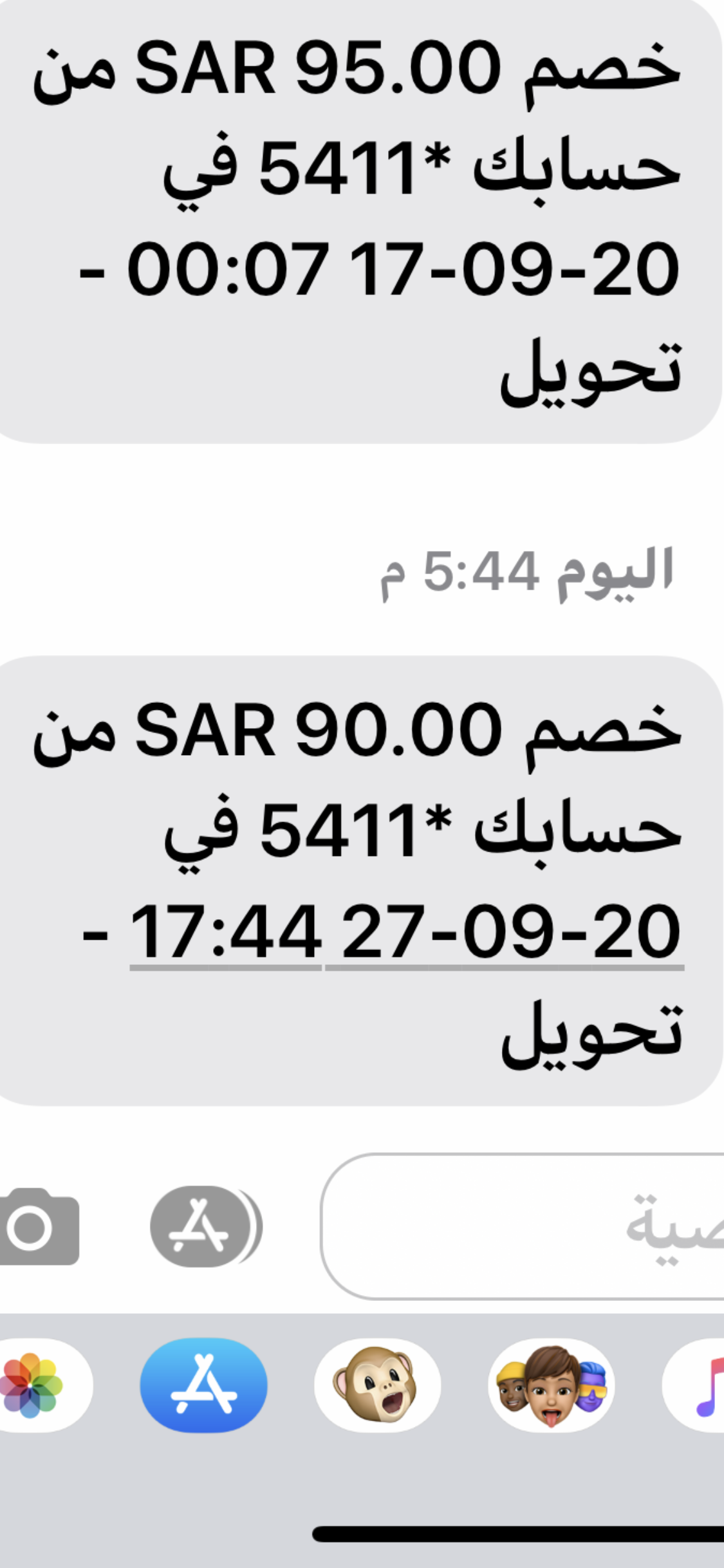Open Memoji stickers

point(552,1386)
